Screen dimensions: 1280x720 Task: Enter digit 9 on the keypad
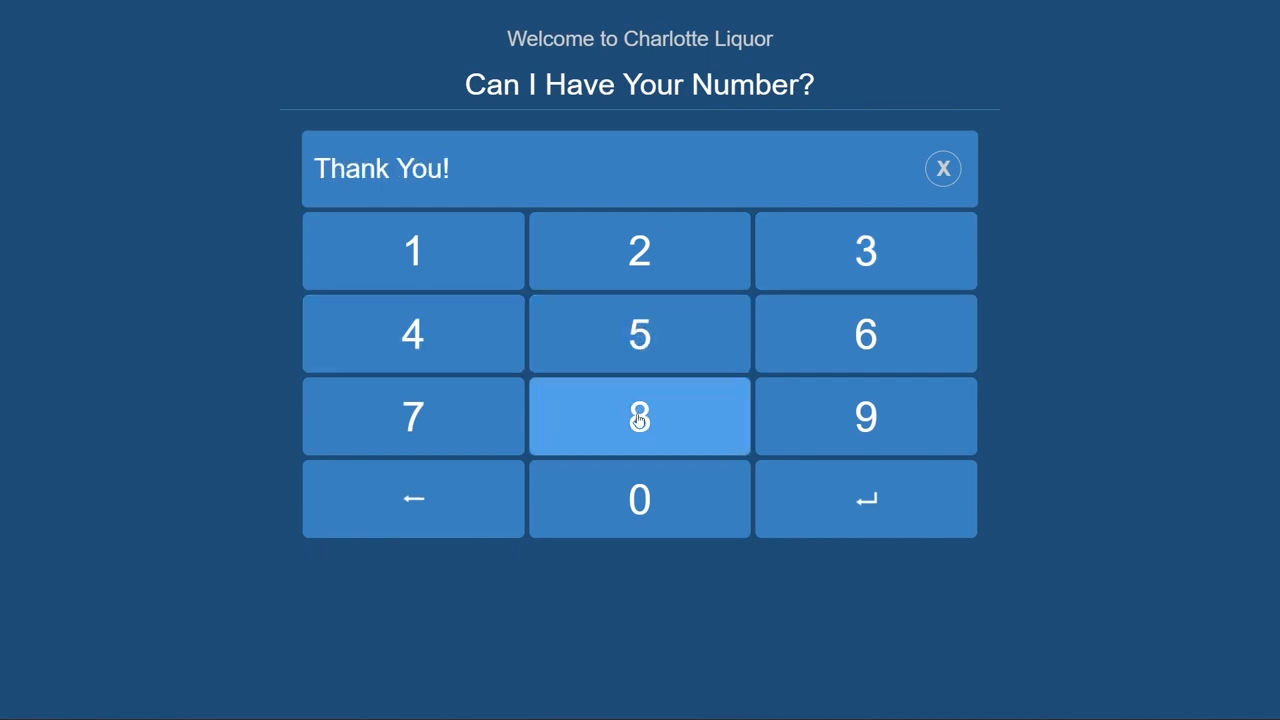(x=866, y=417)
